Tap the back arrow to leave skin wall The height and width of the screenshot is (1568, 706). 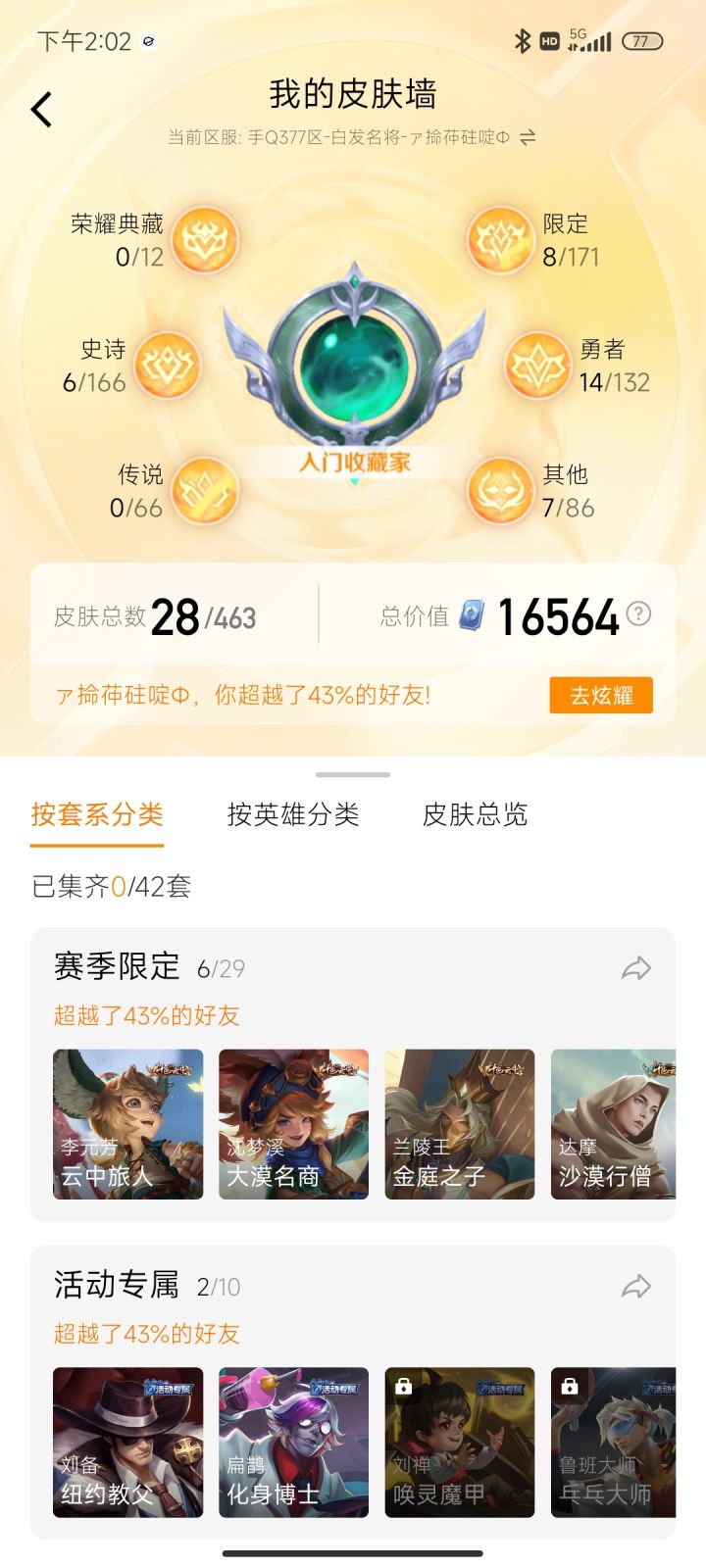[41, 108]
